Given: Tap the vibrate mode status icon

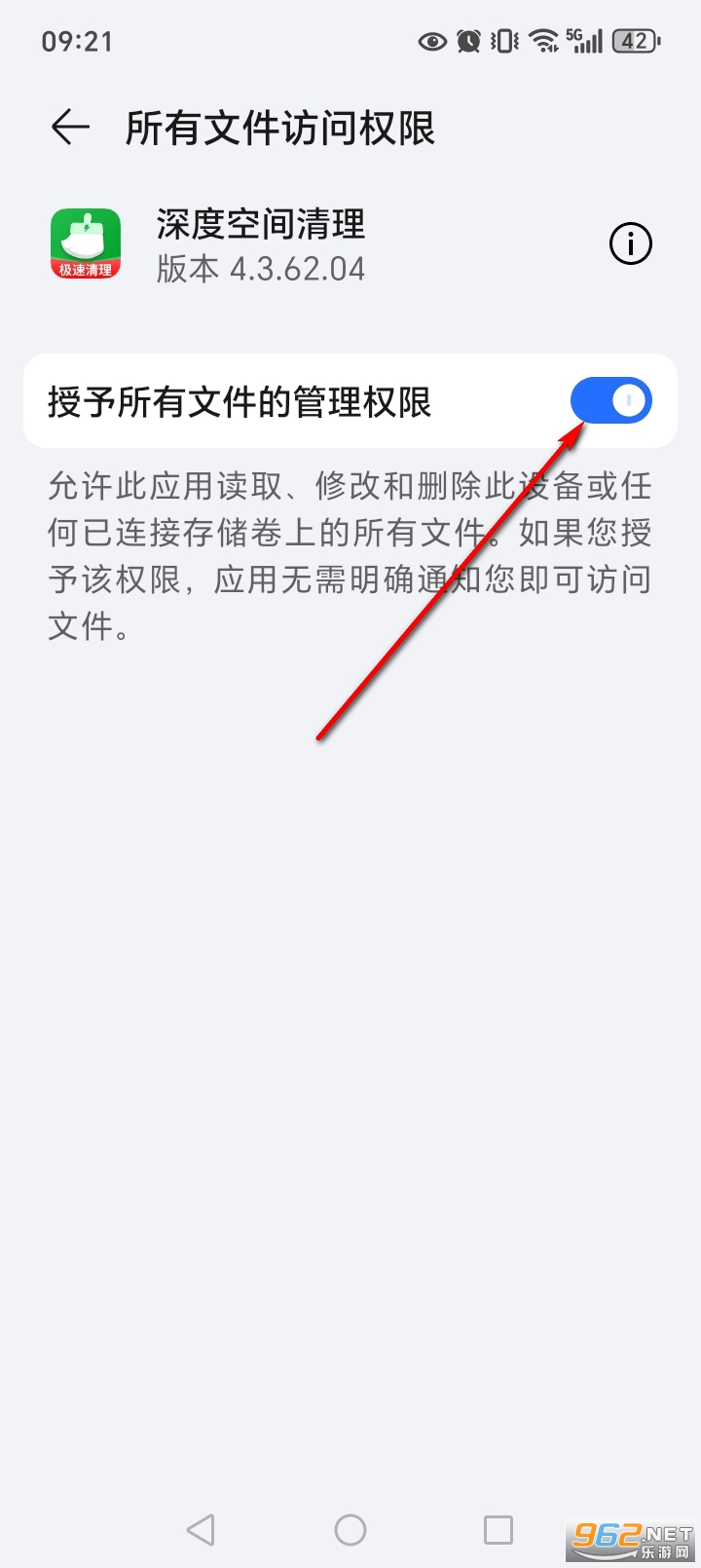Looking at the screenshot, I should tap(501, 41).
